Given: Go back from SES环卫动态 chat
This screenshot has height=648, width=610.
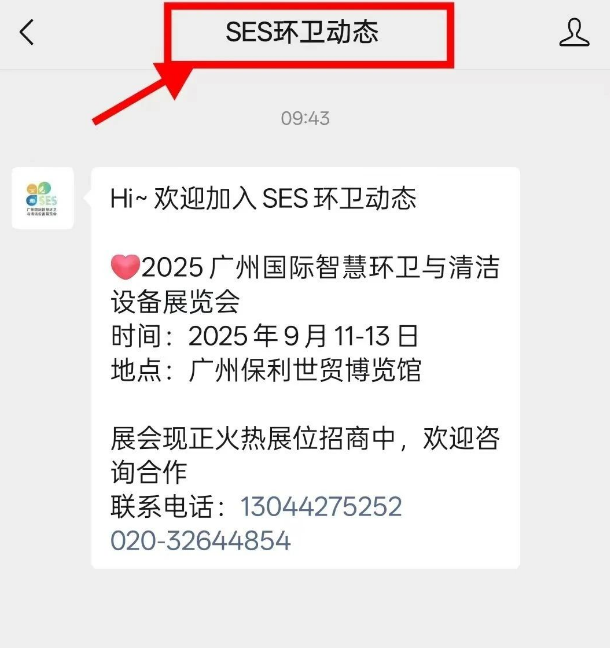Looking at the screenshot, I should (27, 33).
